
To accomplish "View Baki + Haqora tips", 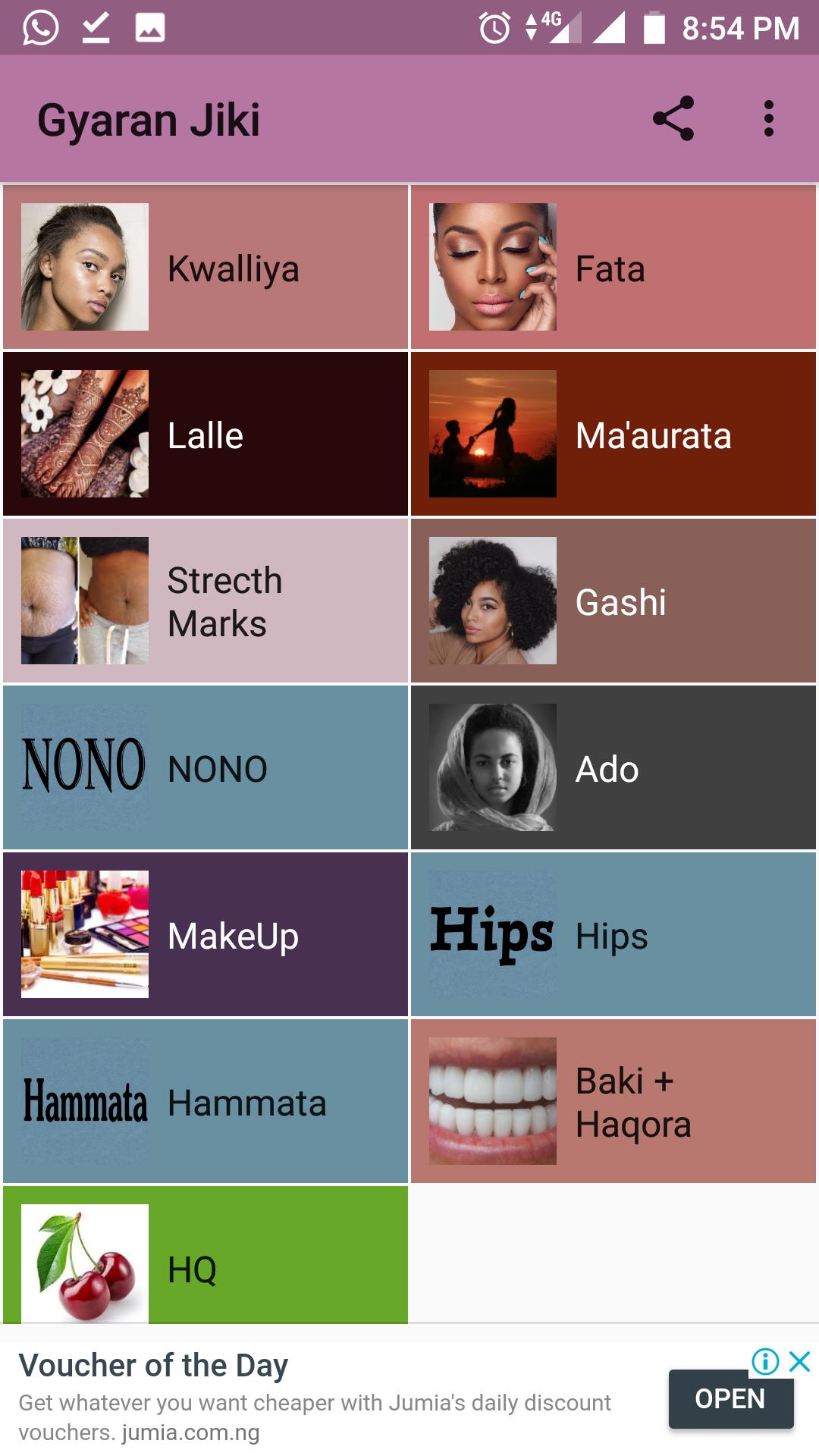I will pyautogui.click(x=613, y=1101).
